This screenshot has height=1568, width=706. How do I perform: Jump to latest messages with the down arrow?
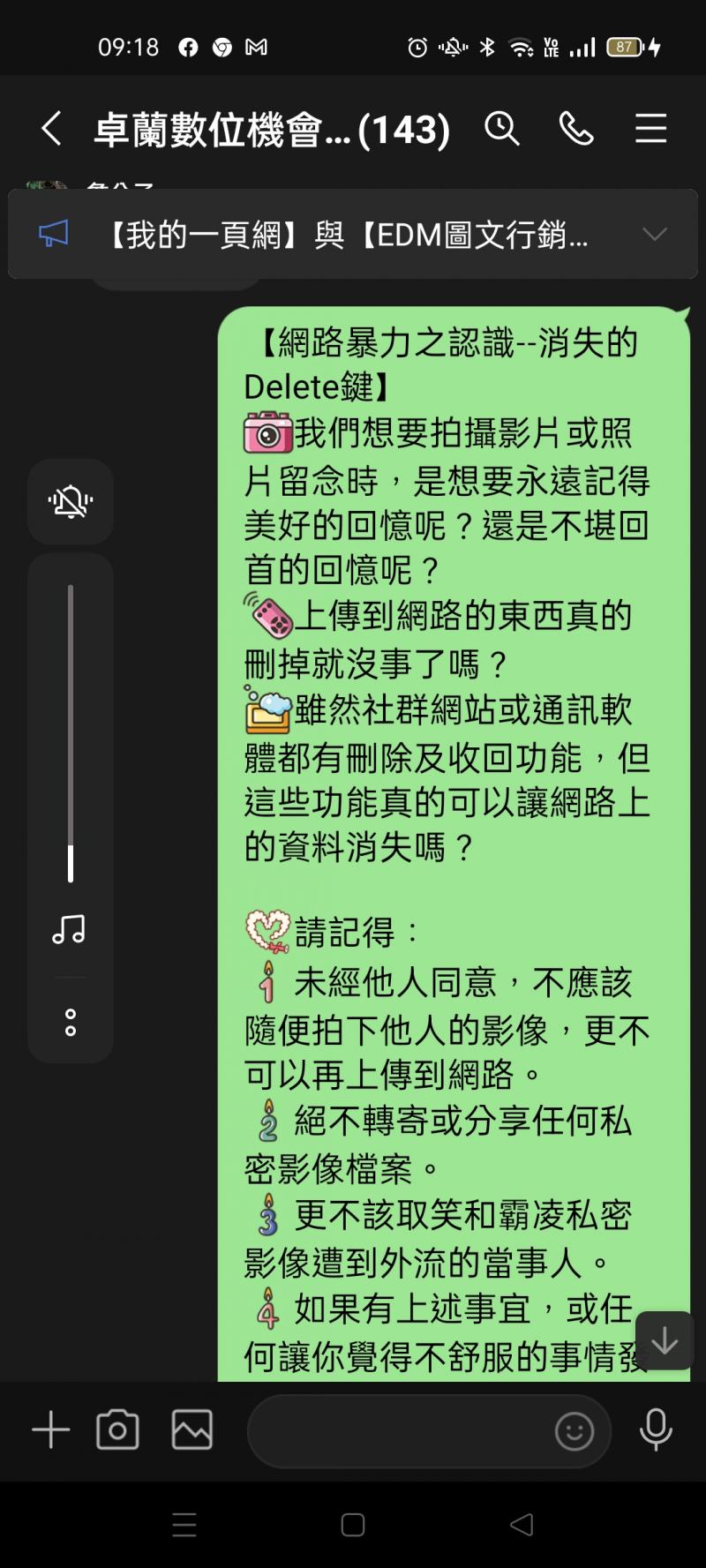pyautogui.click(x=664, y=1341)
